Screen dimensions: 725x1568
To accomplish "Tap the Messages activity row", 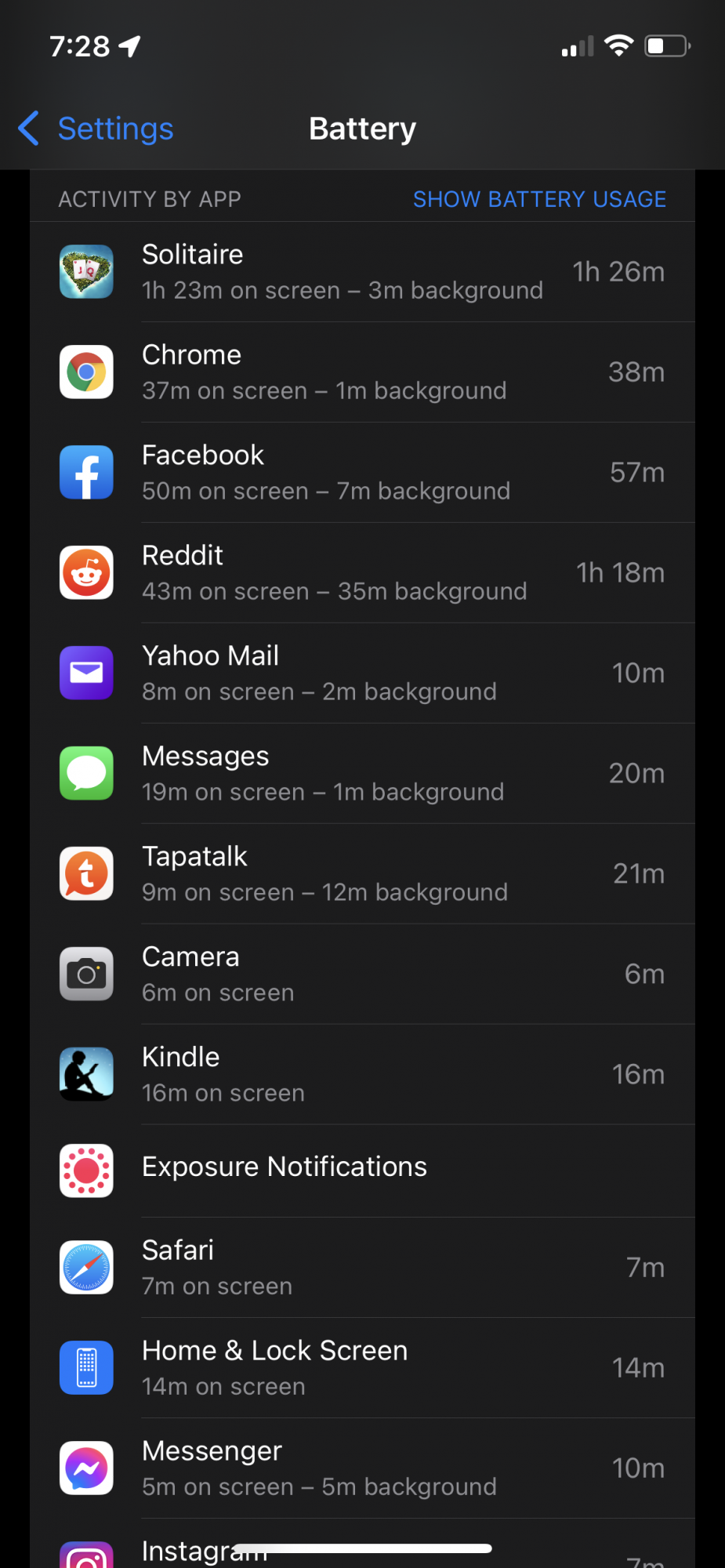I will (x=362, y=774).
